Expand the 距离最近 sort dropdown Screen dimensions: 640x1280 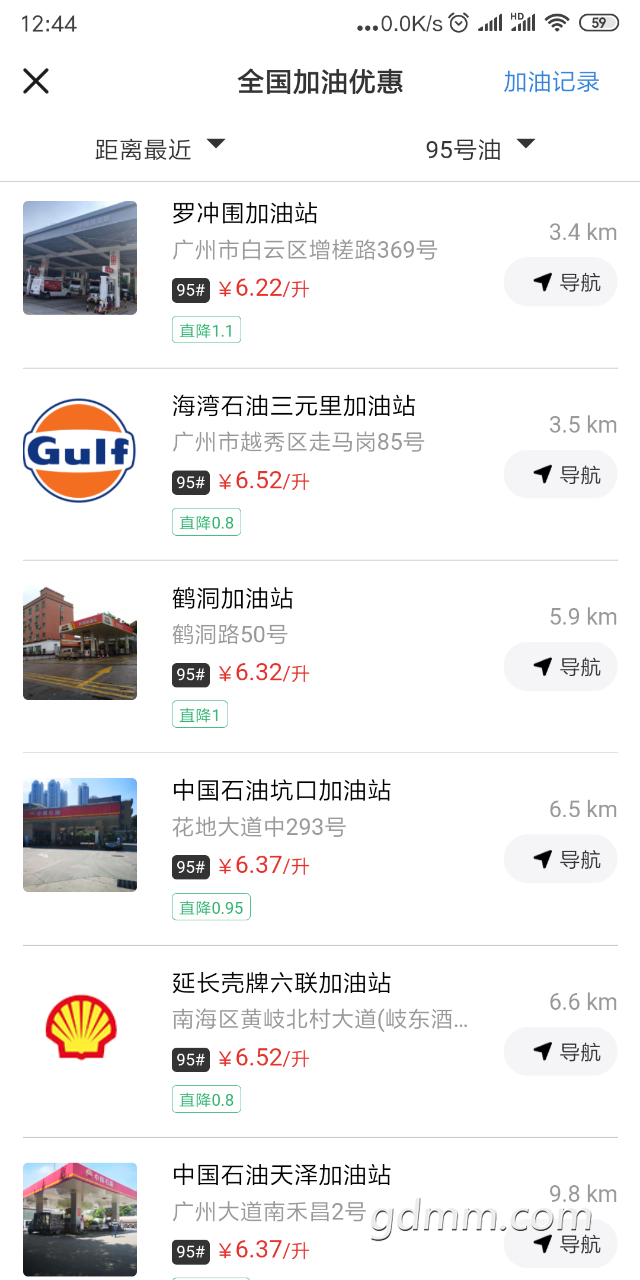pyautogui.click(x=160, y=149)
